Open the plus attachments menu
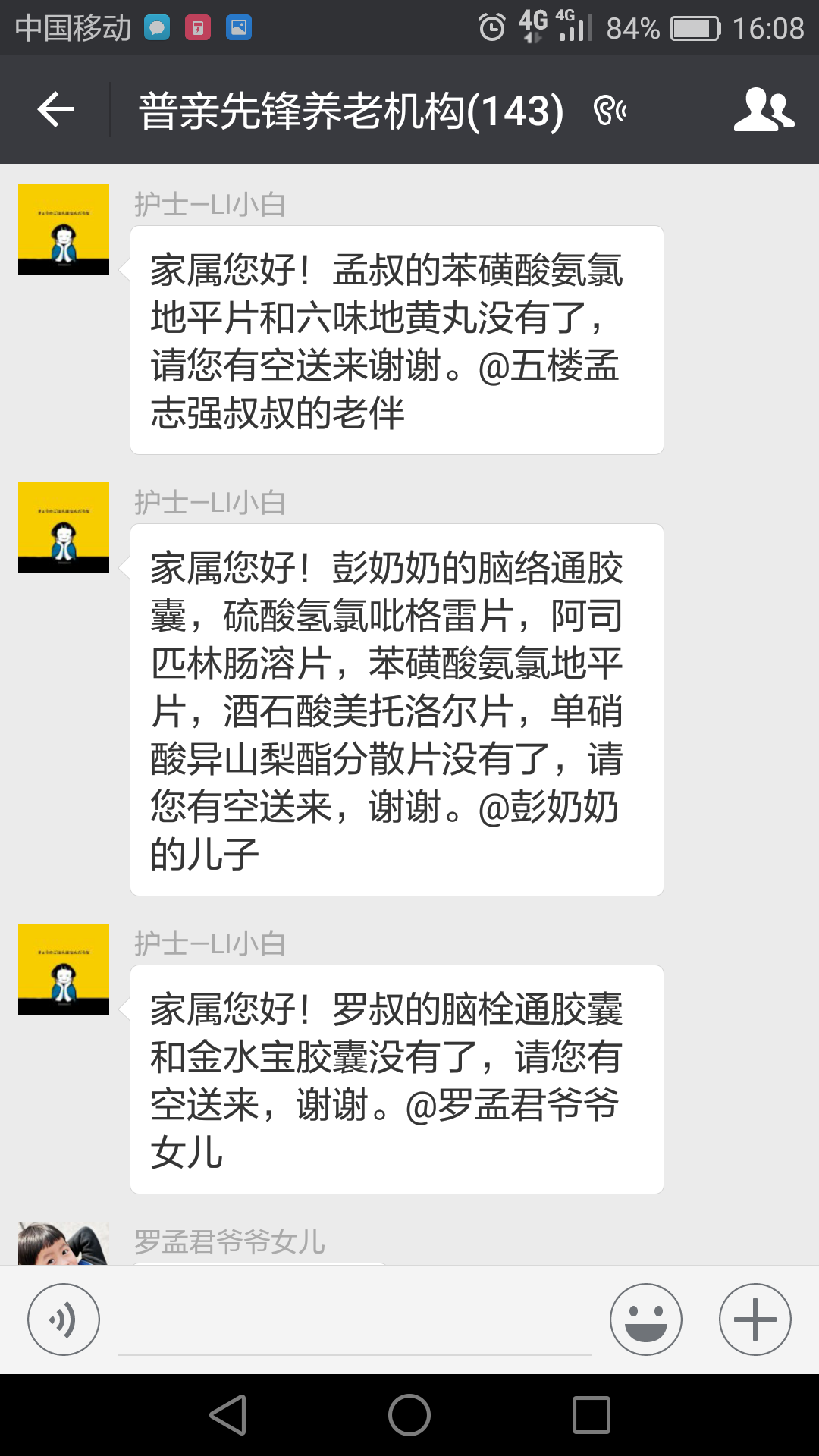819x1456 pixels. (755, 1319)
